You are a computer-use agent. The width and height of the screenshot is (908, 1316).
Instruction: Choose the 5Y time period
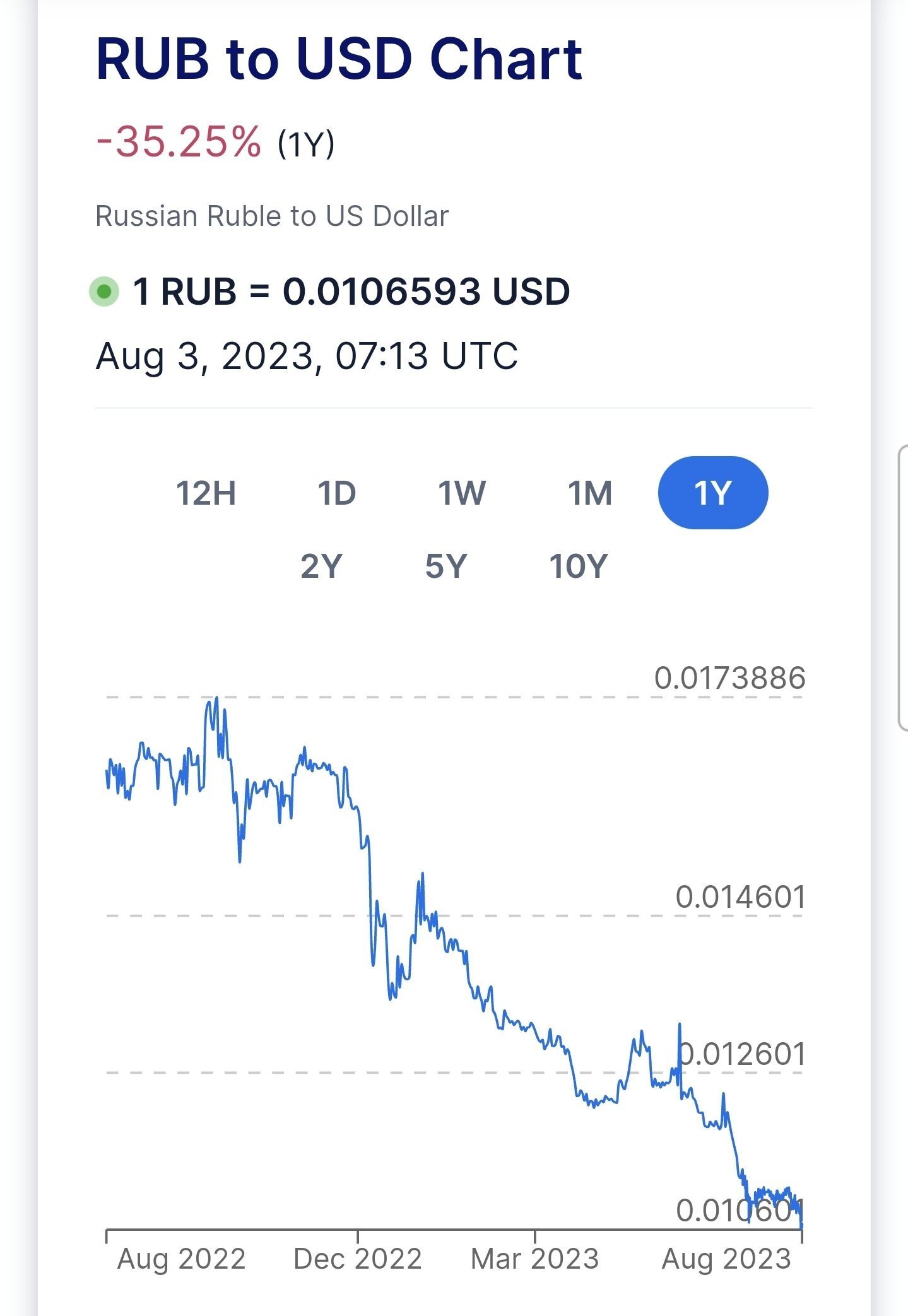pos(446,566)
